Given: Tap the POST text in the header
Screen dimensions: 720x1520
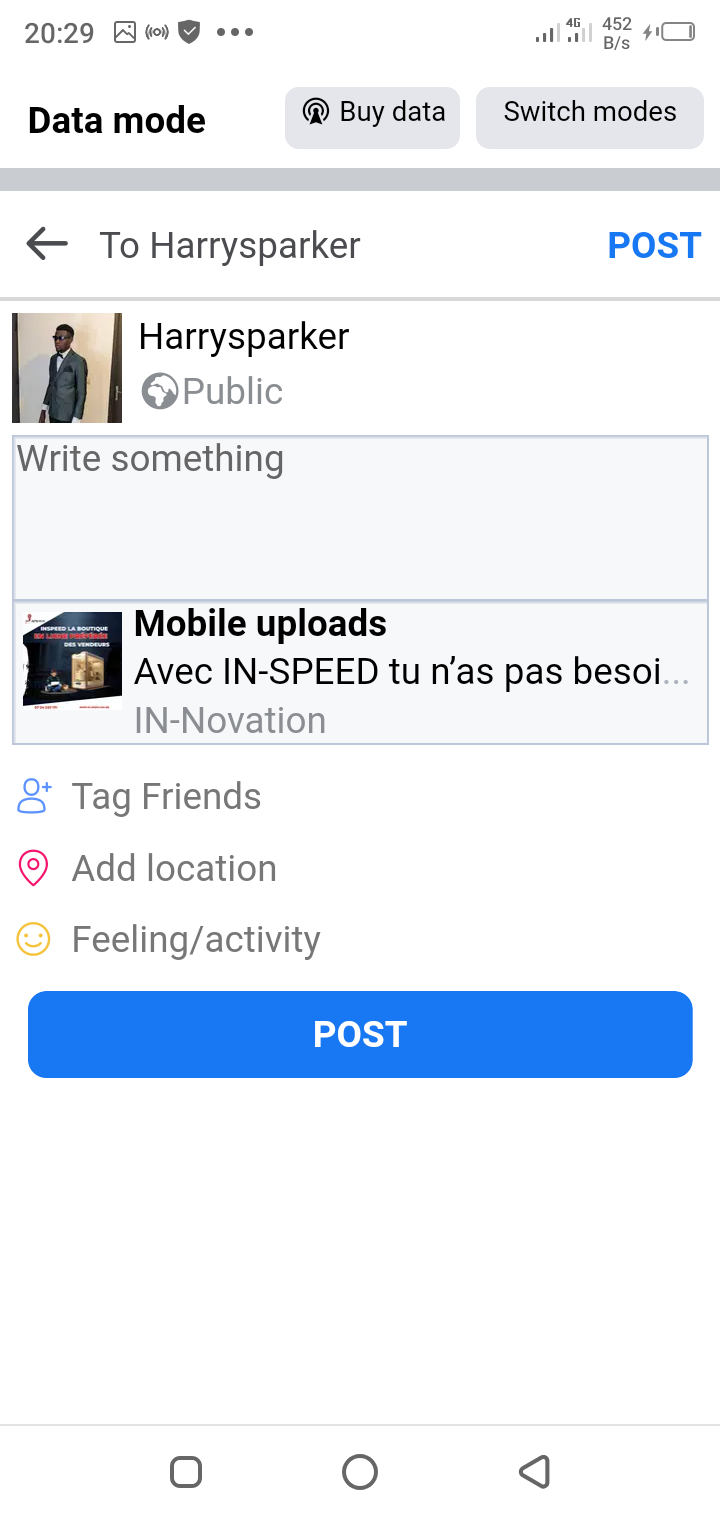Looking at the screenshot, I should pos(654,245).
